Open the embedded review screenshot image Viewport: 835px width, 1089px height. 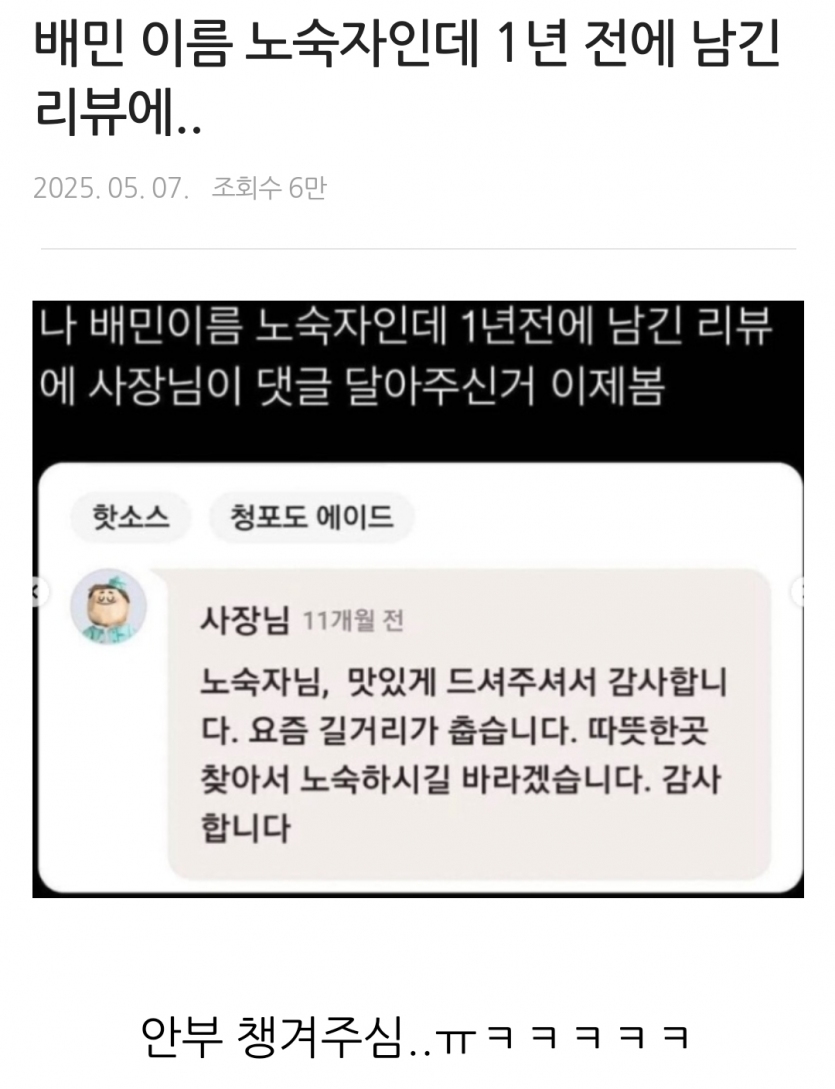click(417, 598)
